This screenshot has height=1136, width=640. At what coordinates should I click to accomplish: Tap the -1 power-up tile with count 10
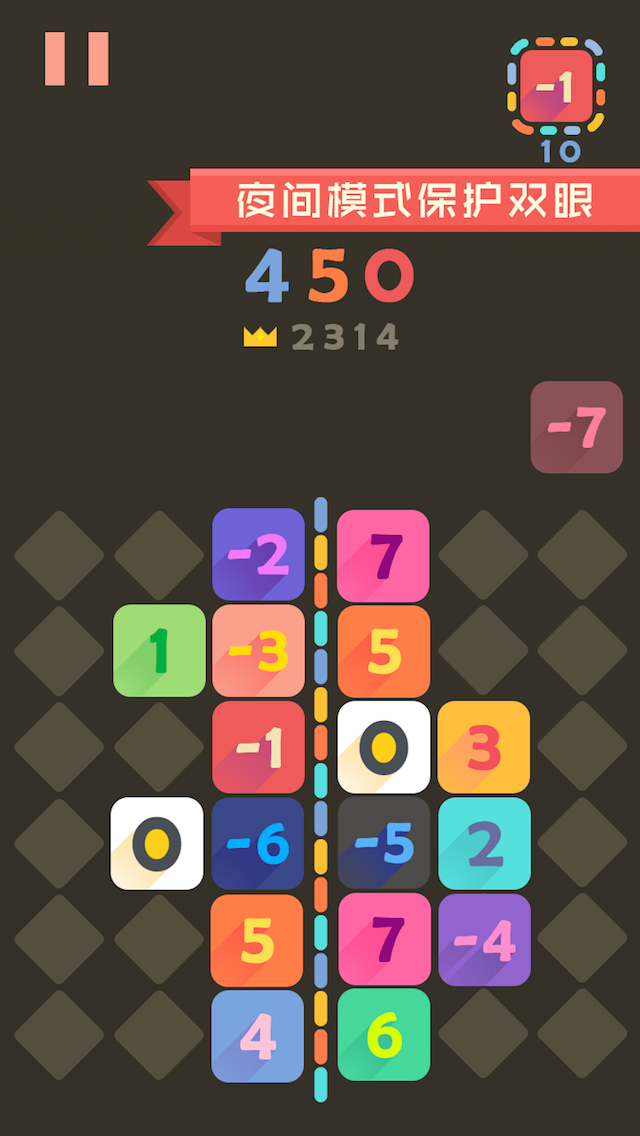558,88
